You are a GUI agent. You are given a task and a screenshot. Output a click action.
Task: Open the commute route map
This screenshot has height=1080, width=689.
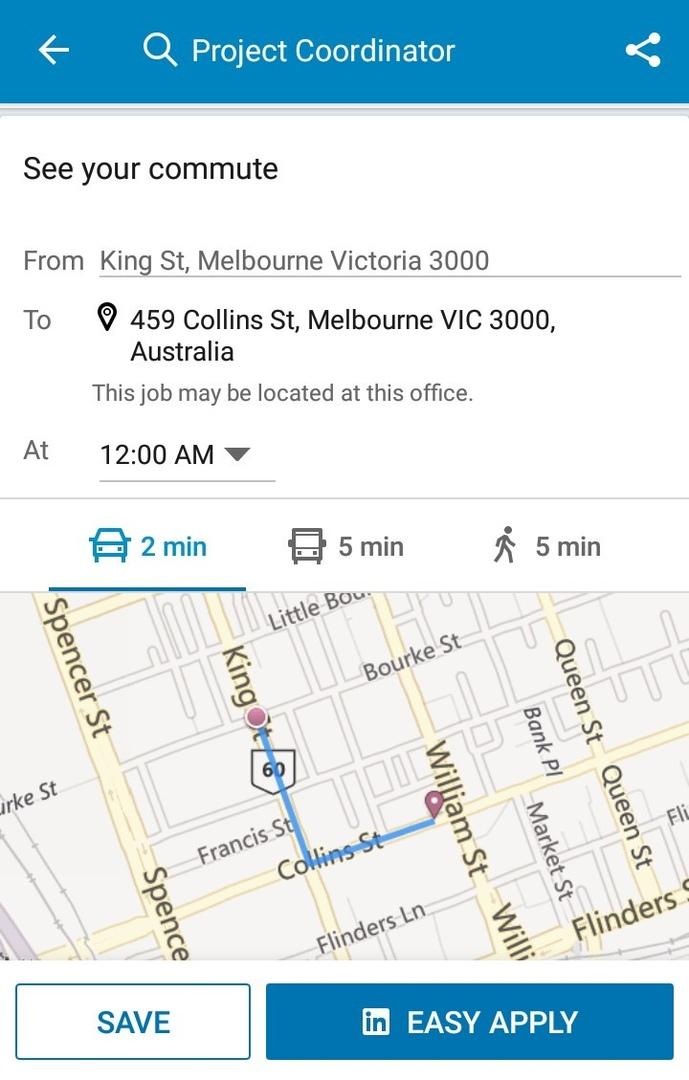tap(344, 776)
